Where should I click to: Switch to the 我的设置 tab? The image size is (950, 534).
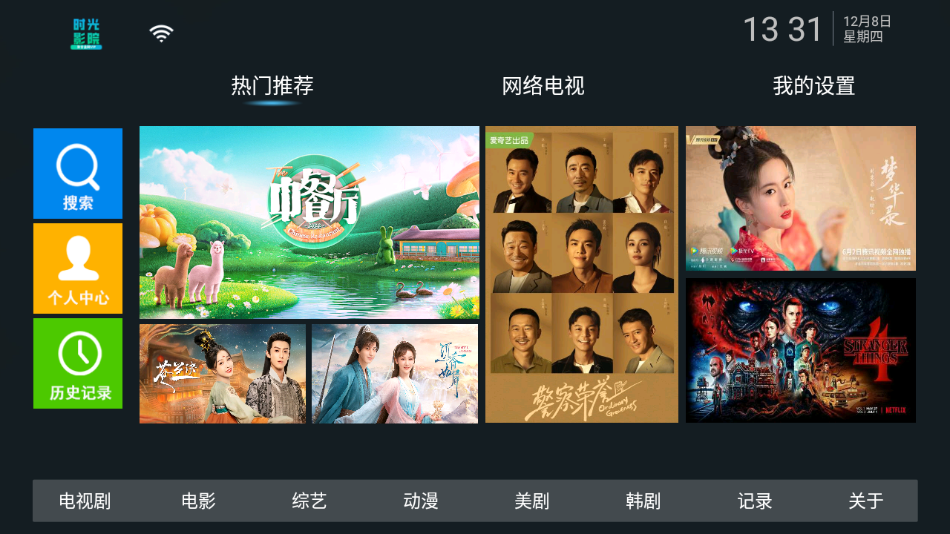[x=813, y=86]
